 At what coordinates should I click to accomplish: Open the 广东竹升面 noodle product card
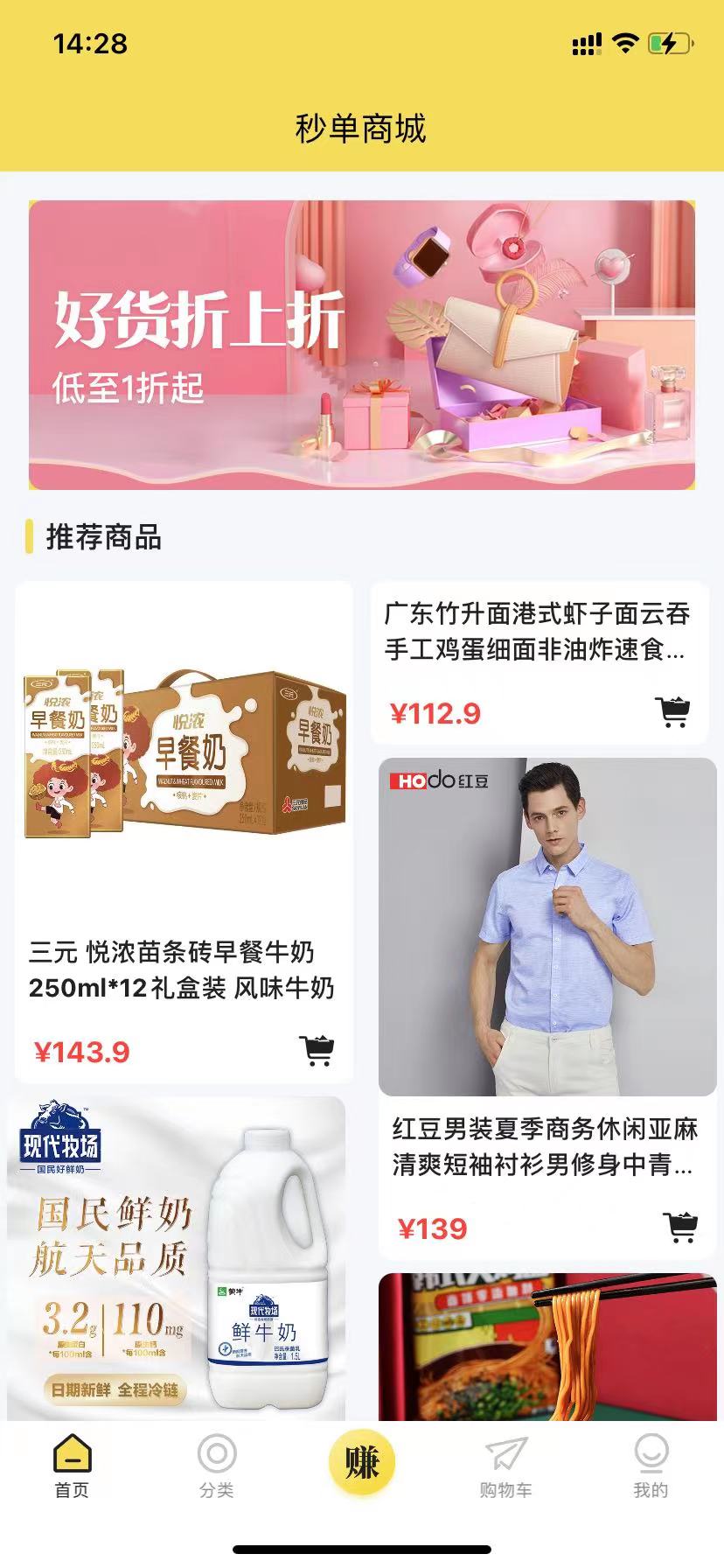pyautogui.click(x=537, y=632)
